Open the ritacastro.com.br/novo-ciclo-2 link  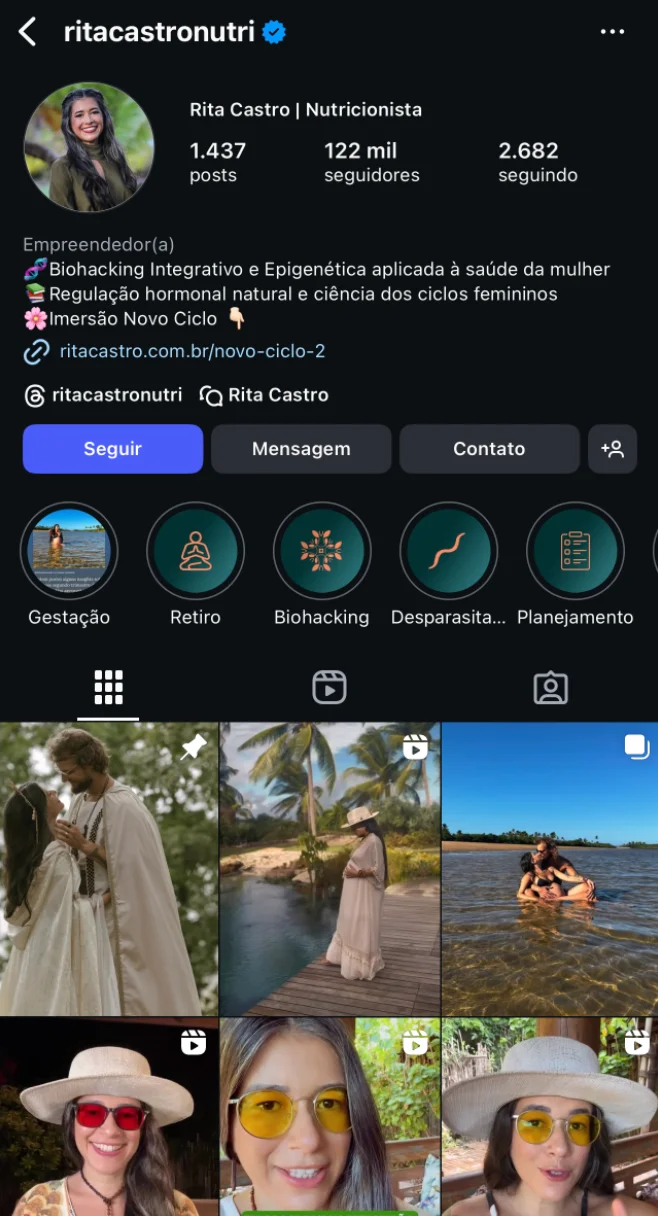[192, 351]
